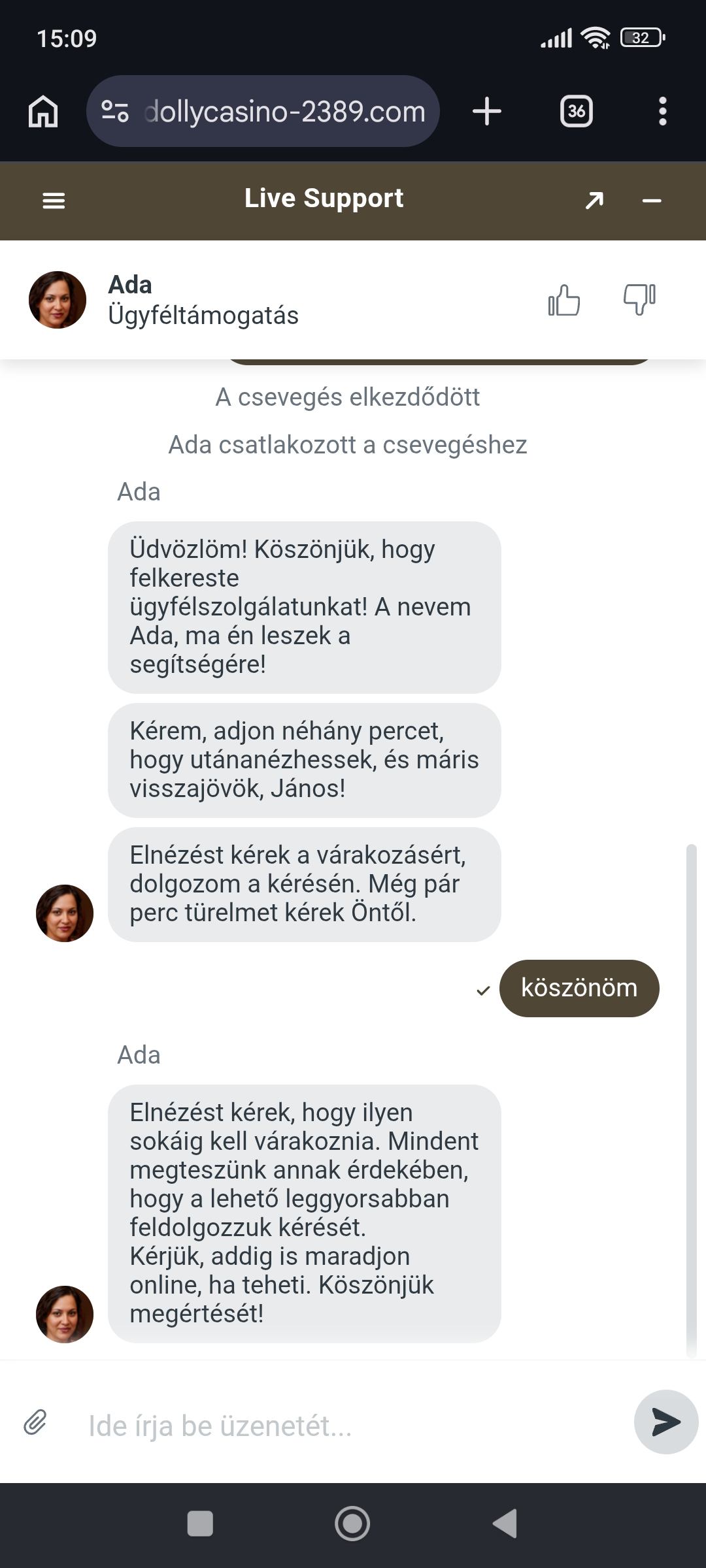Open the Live Support hamburger menu
706x1568 pixels.
pos(54,201)
